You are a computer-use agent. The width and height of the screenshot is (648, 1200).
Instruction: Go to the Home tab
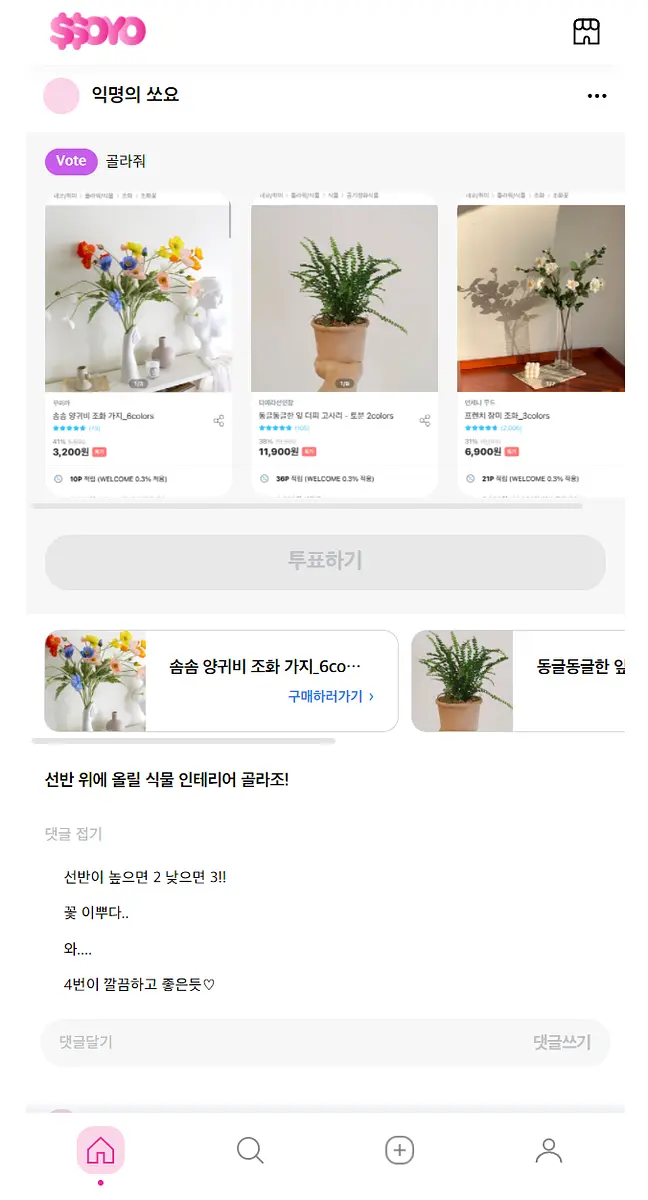pos(101,1151)
